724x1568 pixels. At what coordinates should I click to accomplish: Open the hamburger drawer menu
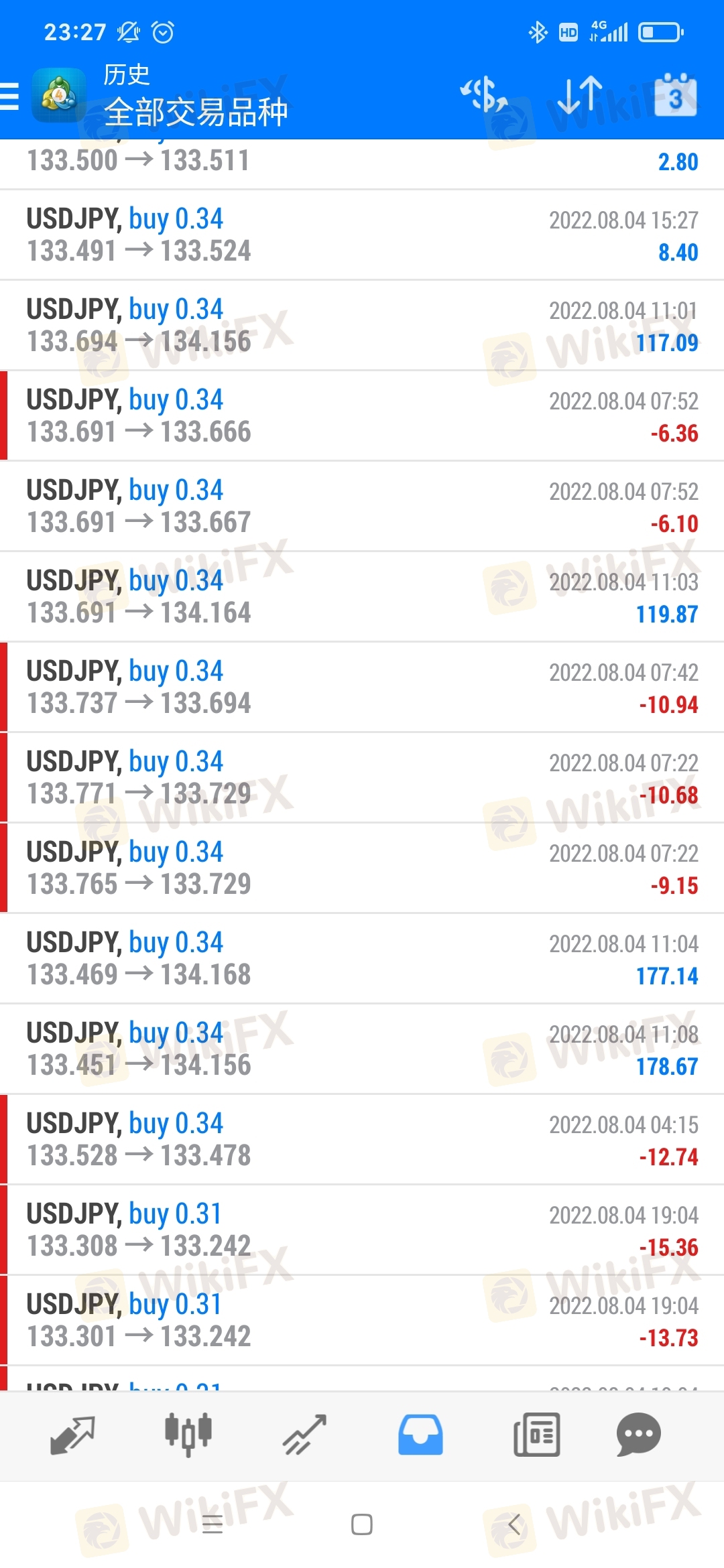coord(9,96)
